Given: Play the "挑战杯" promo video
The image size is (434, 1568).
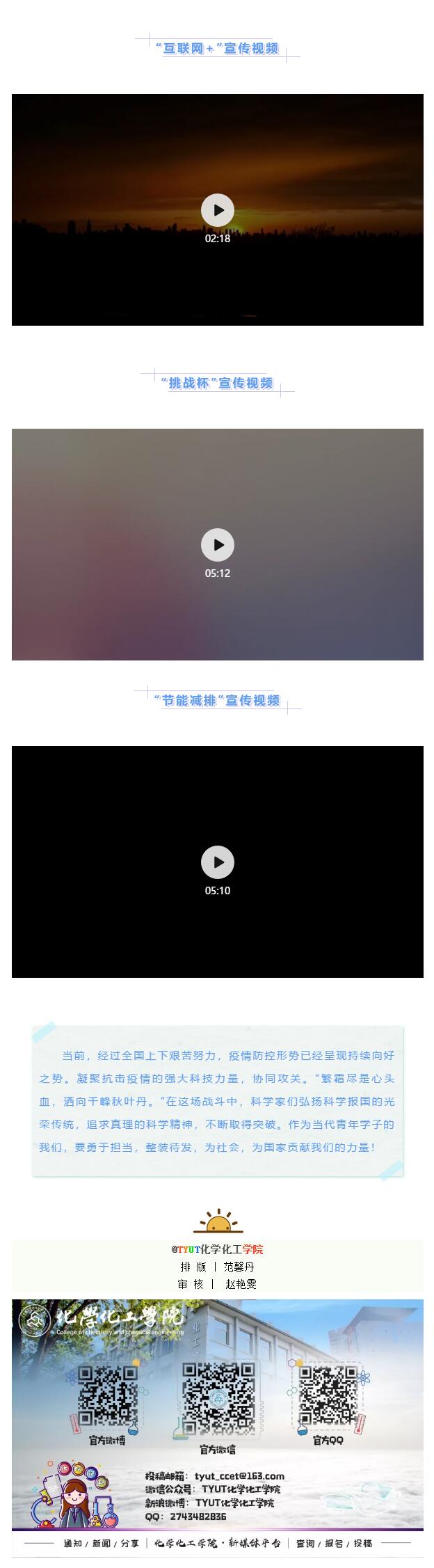Looking at the screenshot, I should [x=218, y=545].
